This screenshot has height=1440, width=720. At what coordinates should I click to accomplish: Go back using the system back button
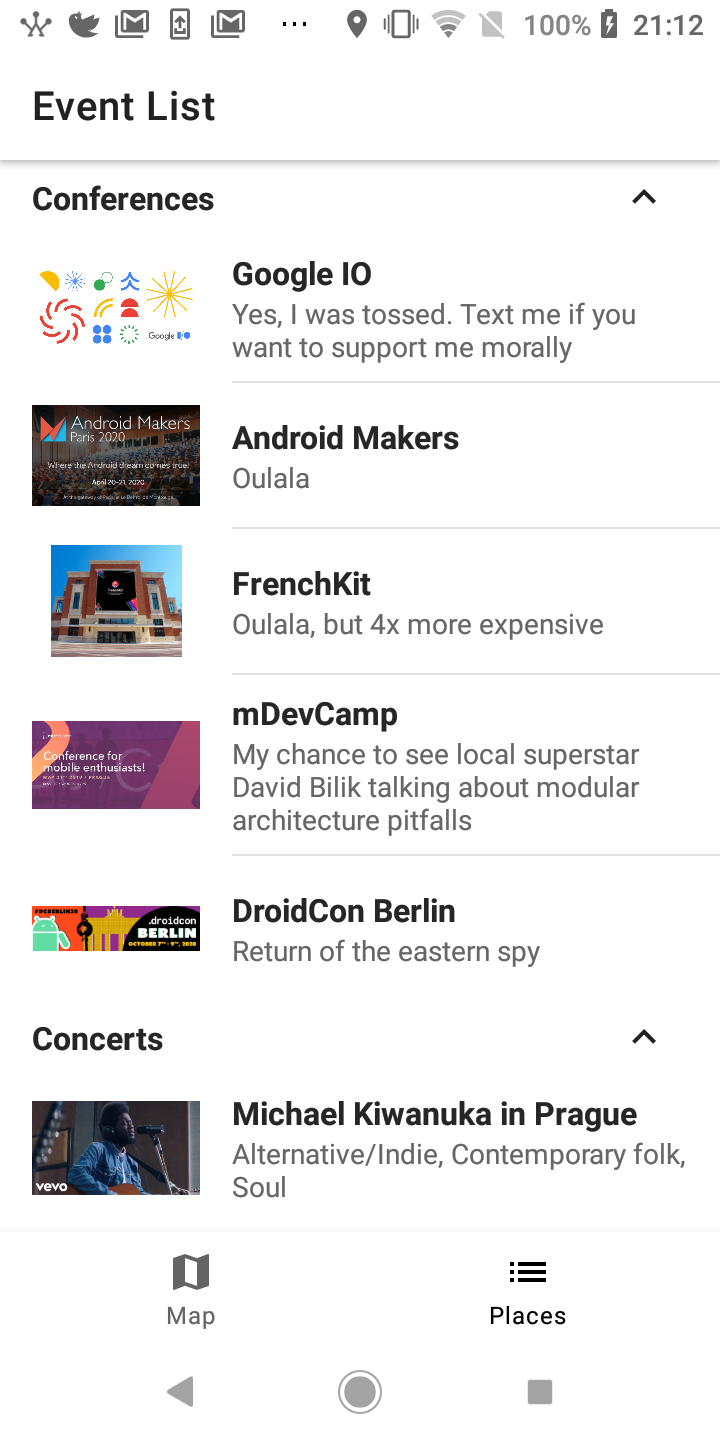point(180,1392)
